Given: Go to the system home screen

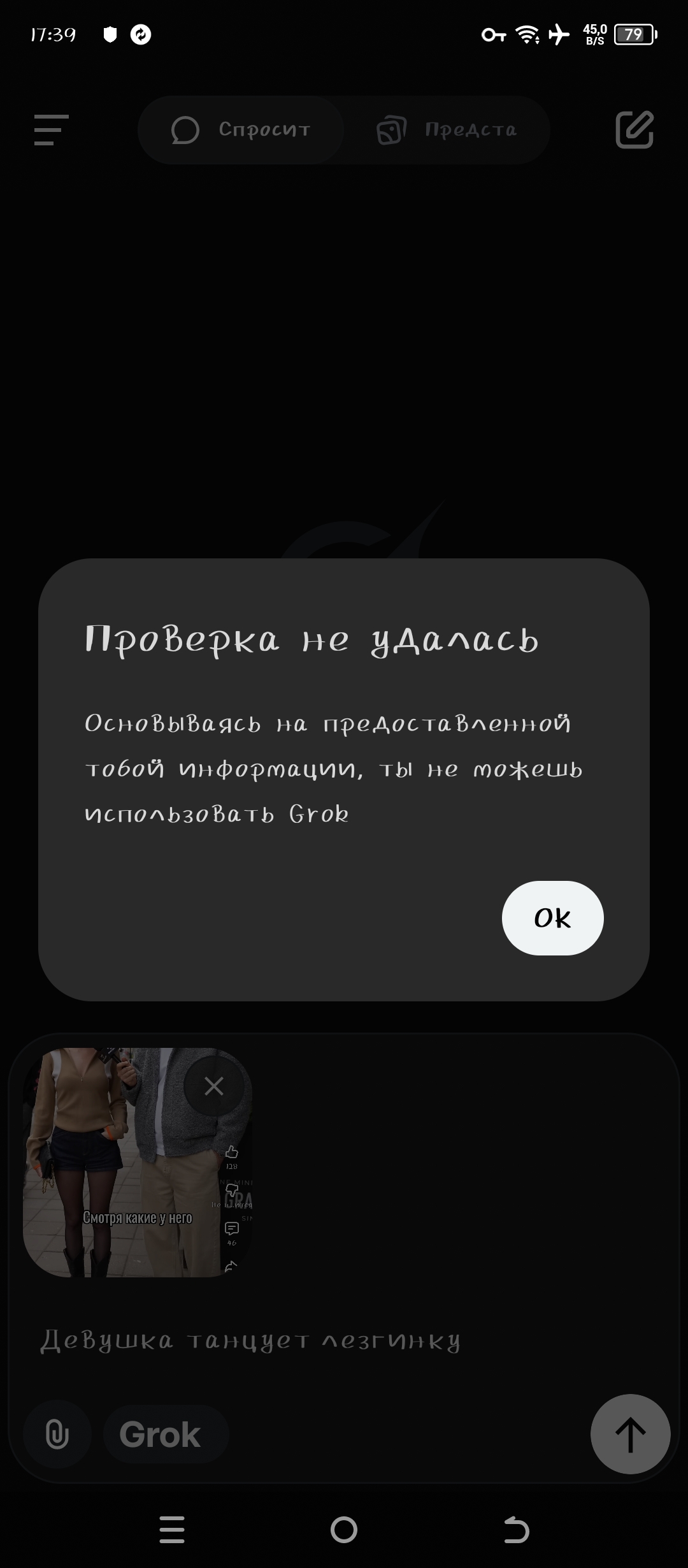Looking at the screenshot, I should pos(344,1530).
